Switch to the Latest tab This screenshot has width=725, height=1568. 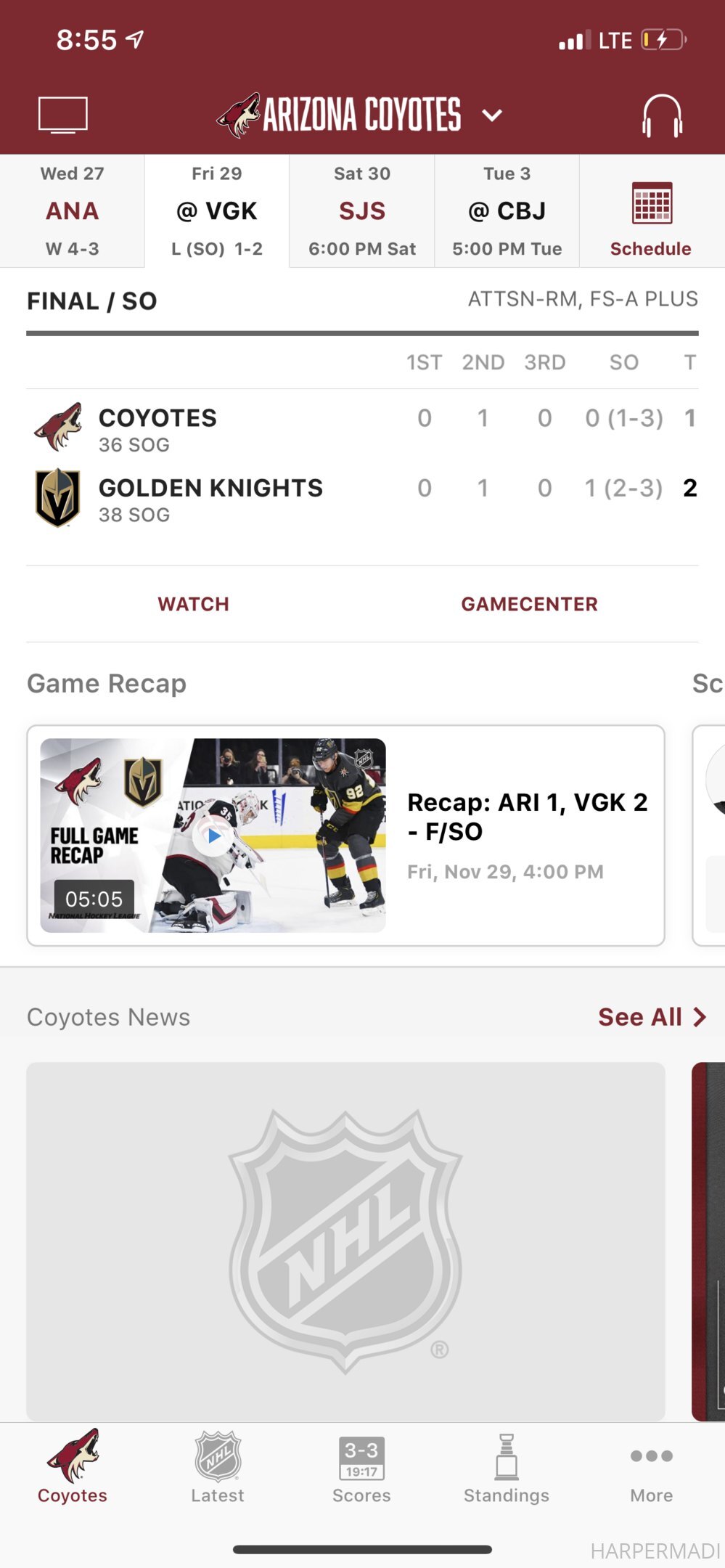coord(217,1467)
